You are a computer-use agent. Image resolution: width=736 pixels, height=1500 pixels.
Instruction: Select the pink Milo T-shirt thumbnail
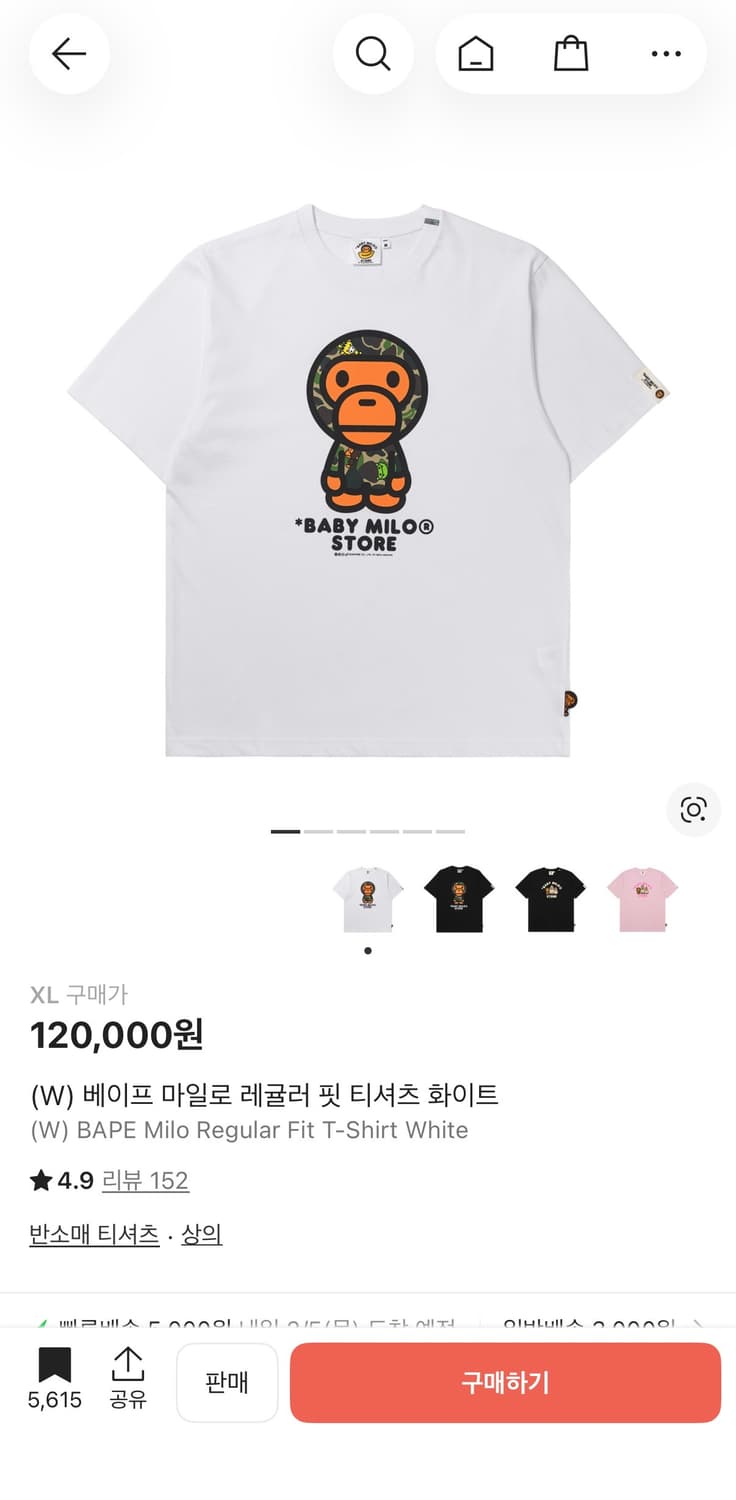coord(642,897)
